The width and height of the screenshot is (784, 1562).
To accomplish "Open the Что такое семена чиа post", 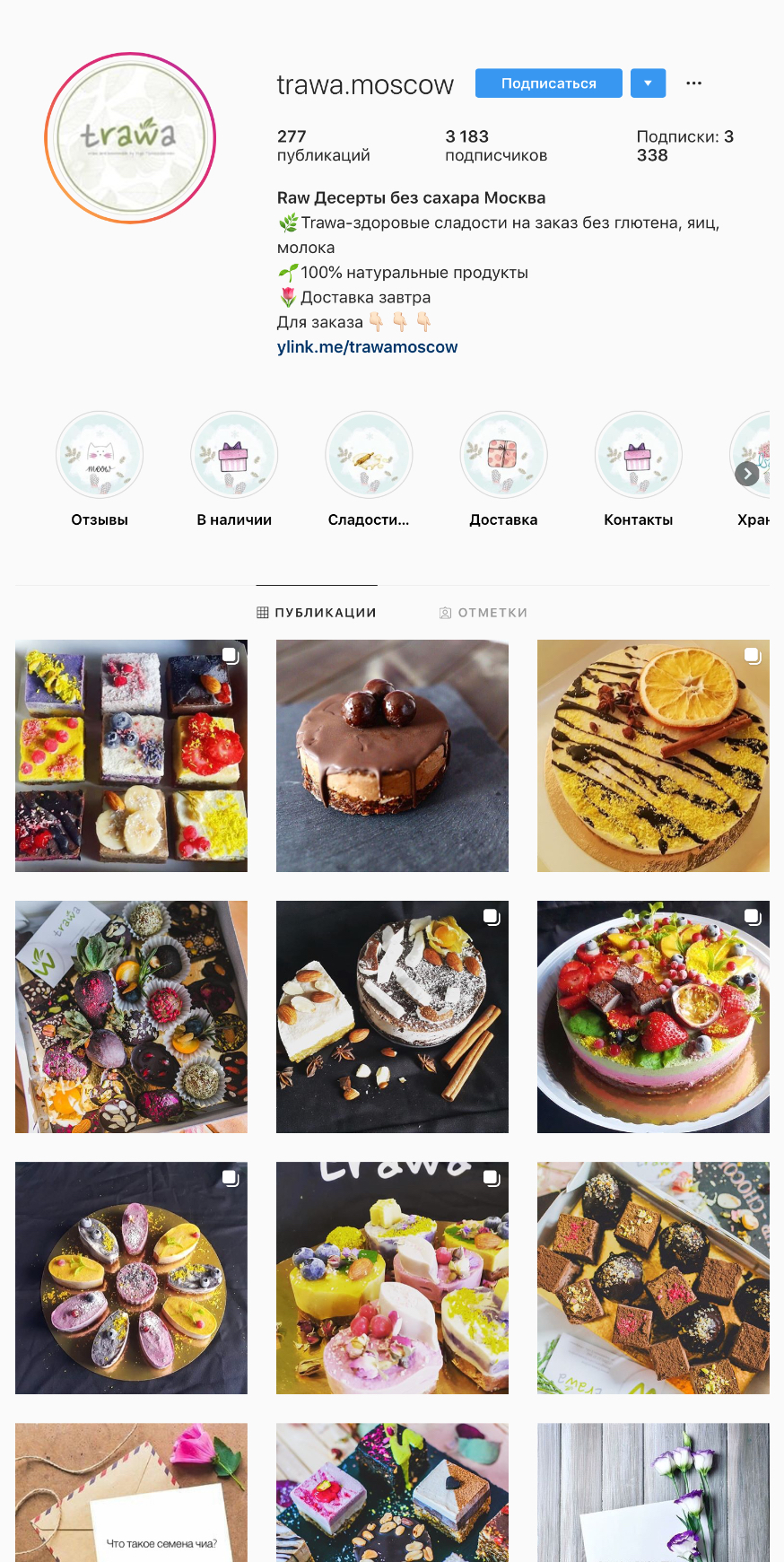I will (x=131, y=1492).
